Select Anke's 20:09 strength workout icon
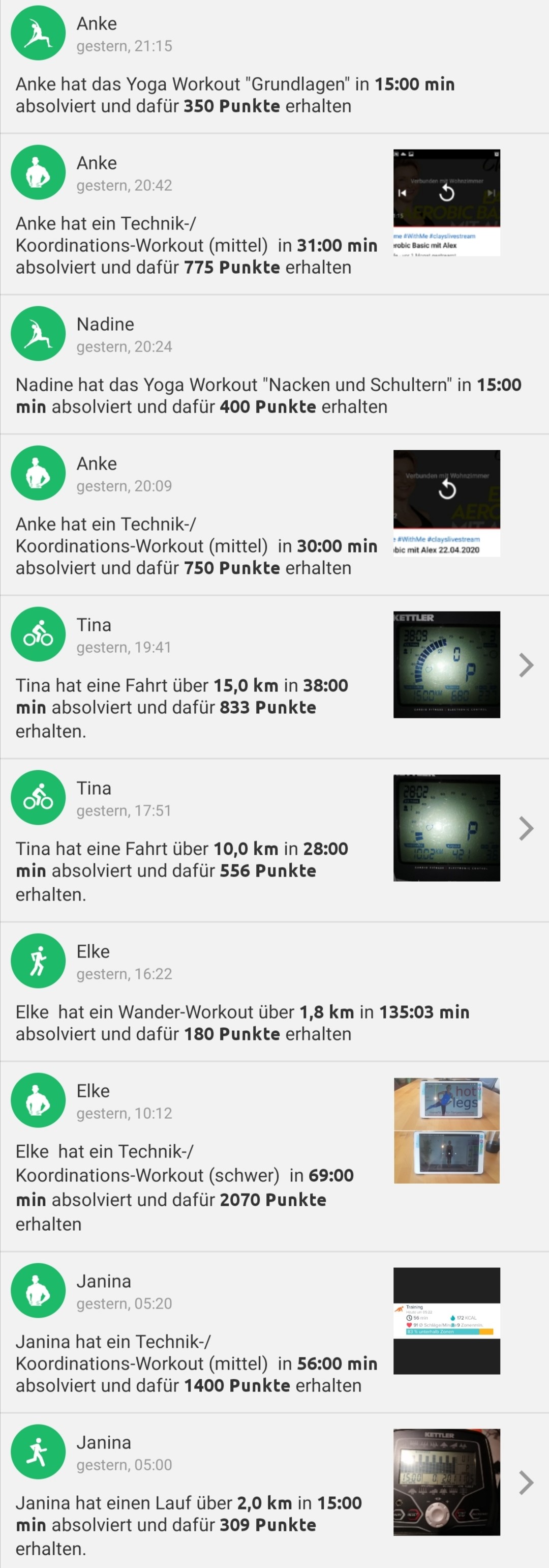549x1568 pixels. tap(38, 473)
